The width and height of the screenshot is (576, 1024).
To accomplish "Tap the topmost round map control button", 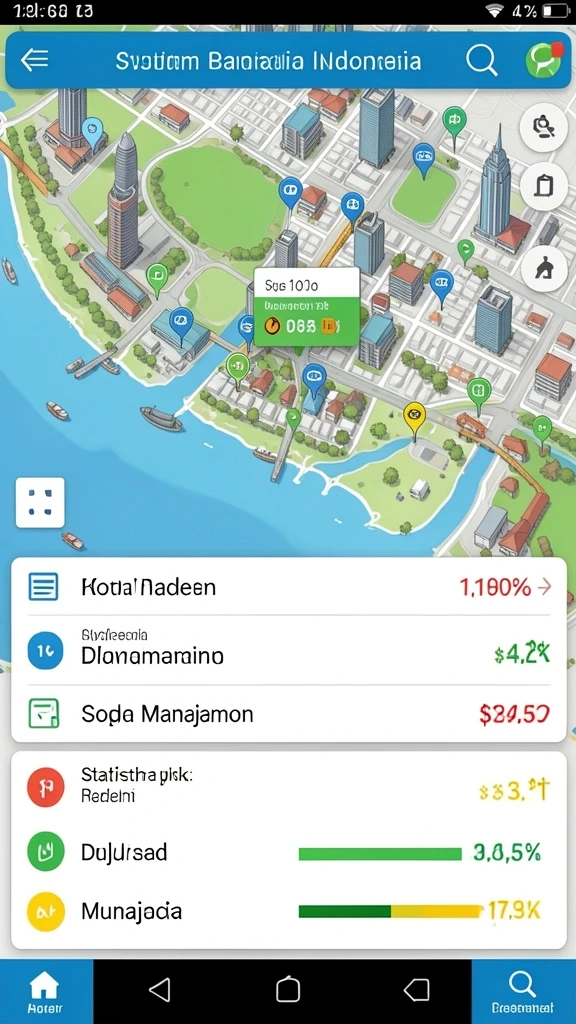I will (x=543, y=126).
